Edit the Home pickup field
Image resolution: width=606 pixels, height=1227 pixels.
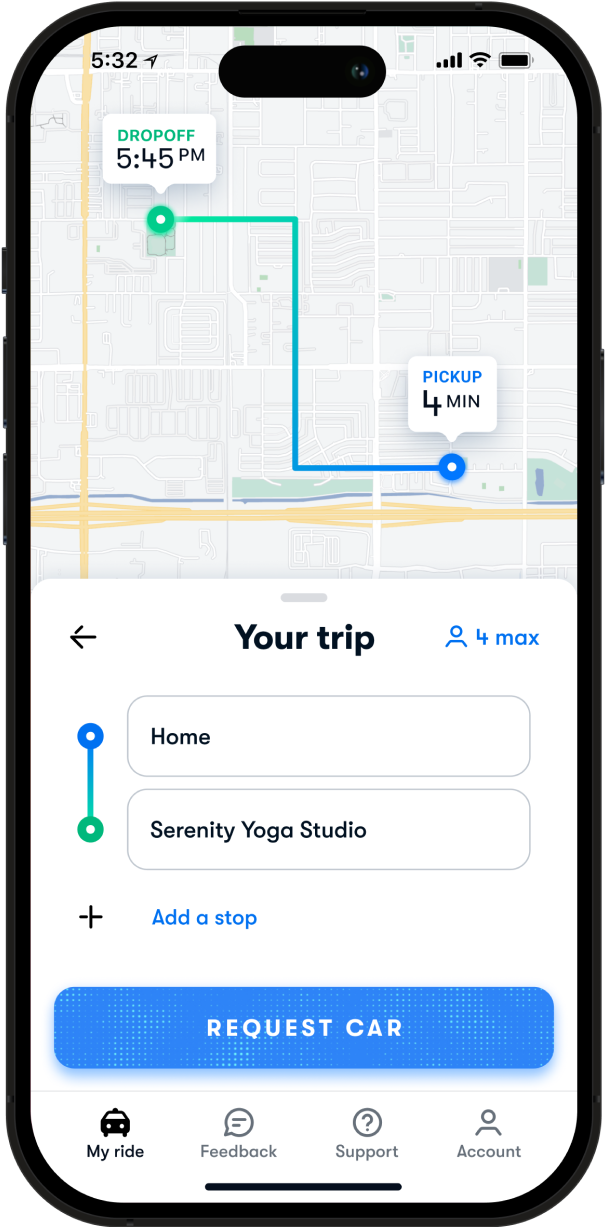tap(328, 737)
